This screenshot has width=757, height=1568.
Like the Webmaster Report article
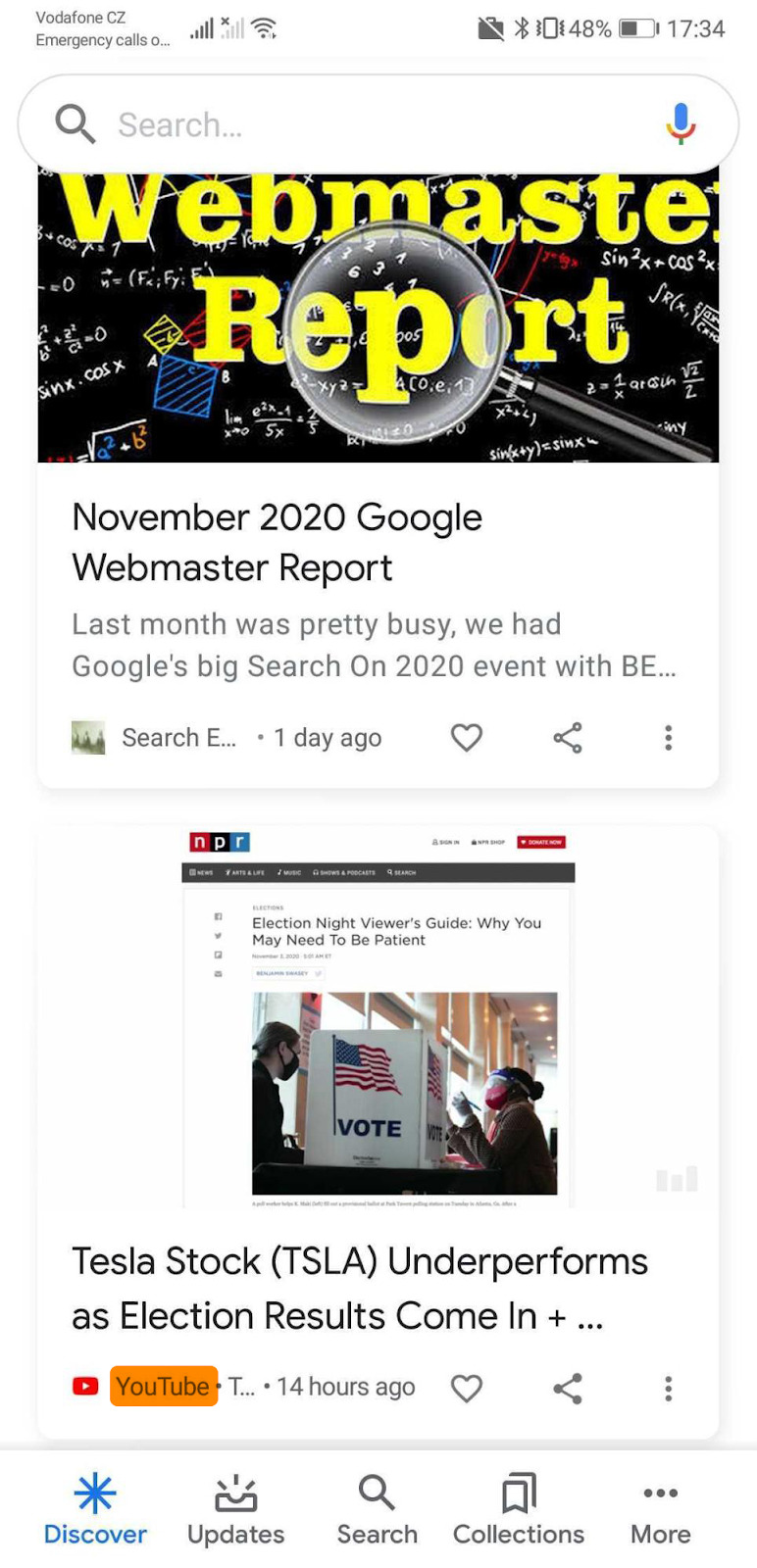click(x=467, y=737)
